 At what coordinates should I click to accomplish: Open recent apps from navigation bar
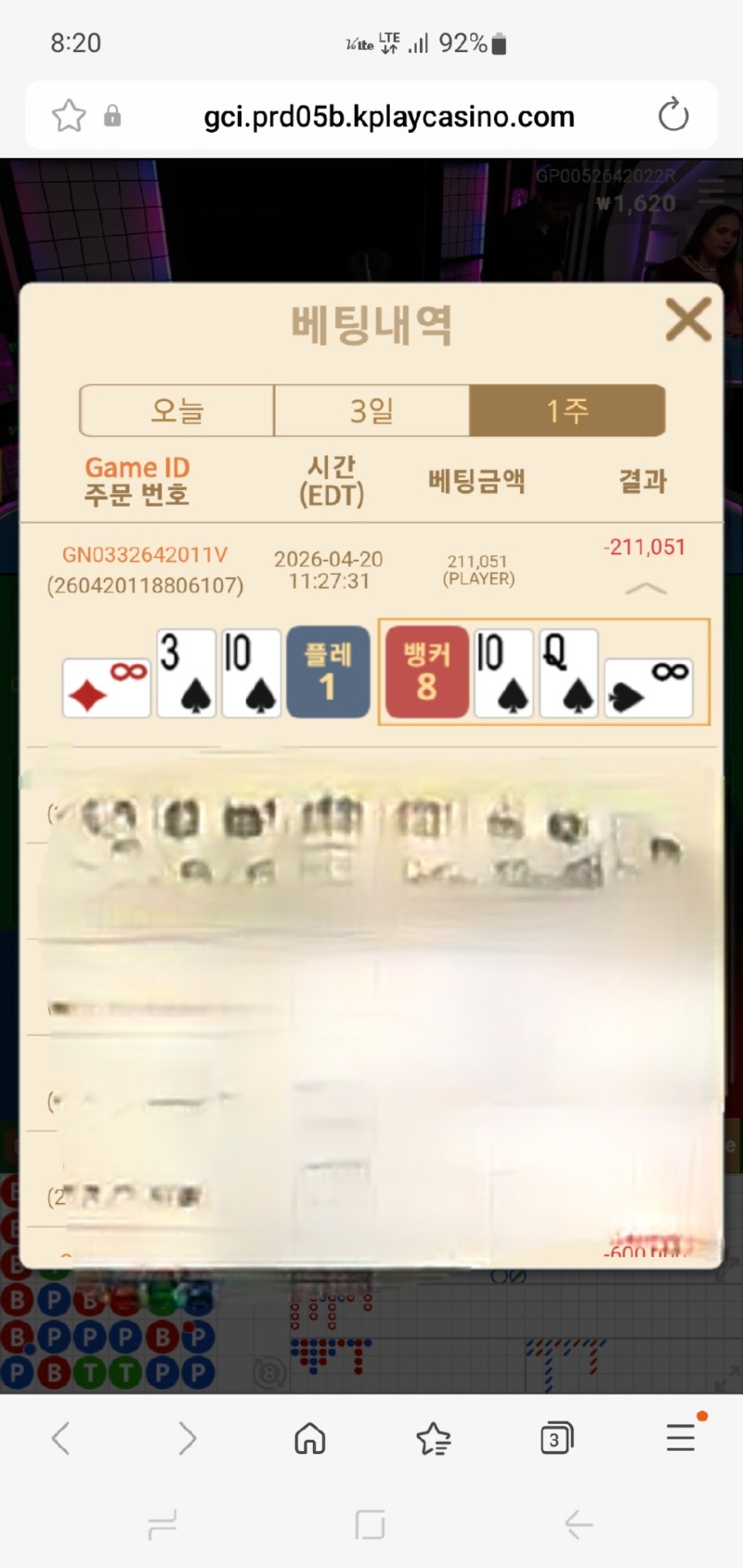(x=163, y=1524)
